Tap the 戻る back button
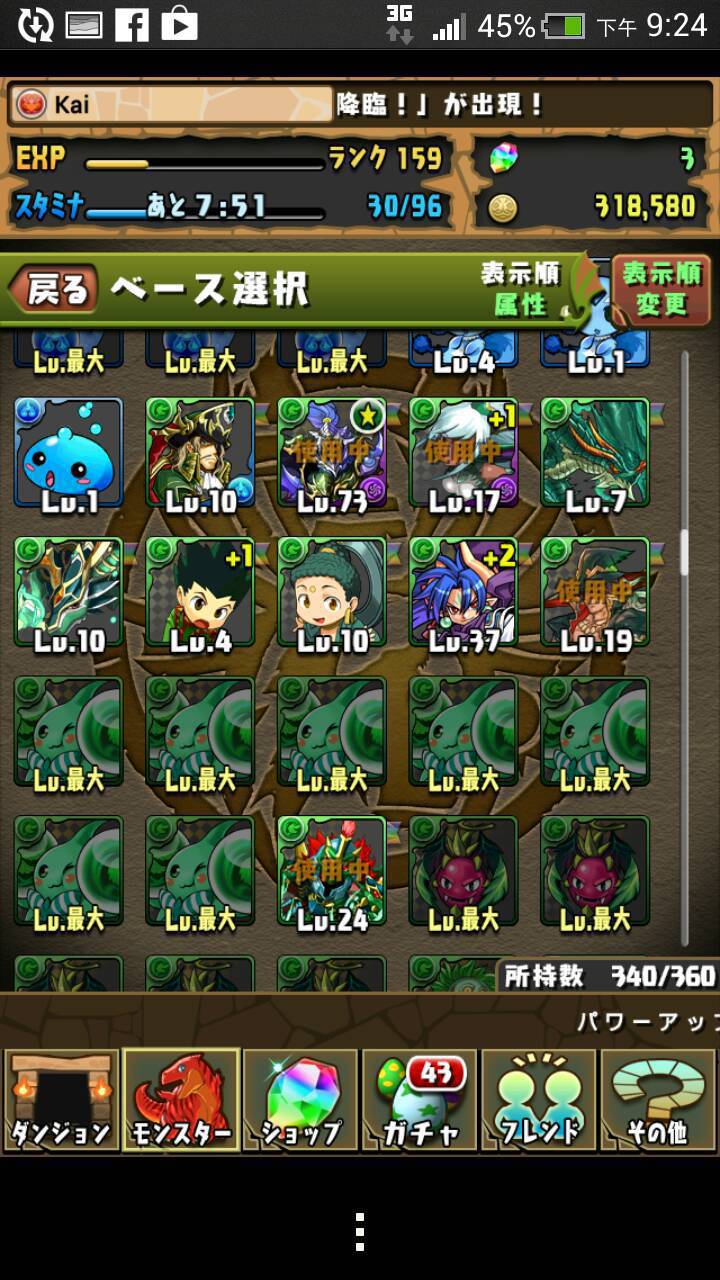The height and width of the screenshot is (1280, 720). click(x=54, y=290)
